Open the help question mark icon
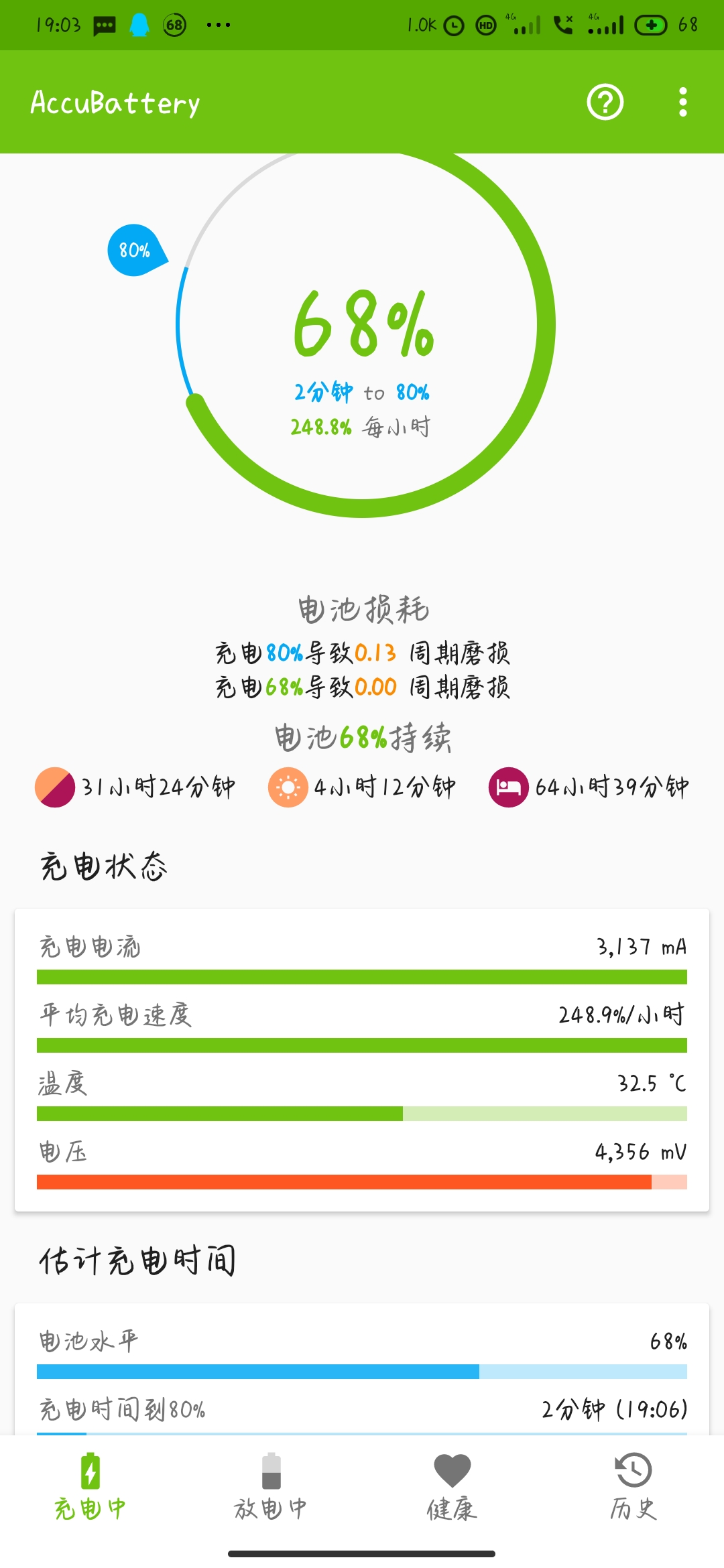The image size is (724, 1568). click(605, 103)
